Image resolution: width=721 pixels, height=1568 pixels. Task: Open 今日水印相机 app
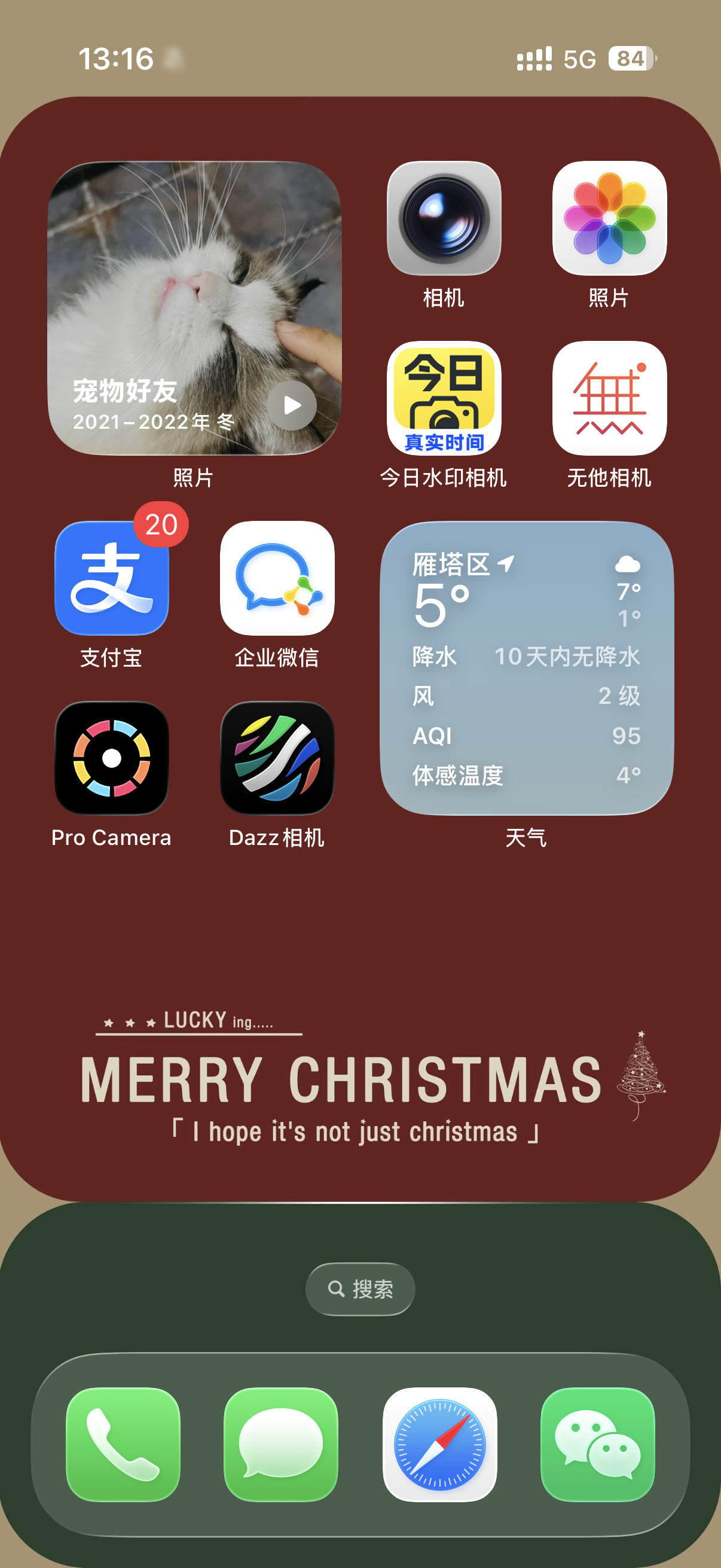point(444,398)
